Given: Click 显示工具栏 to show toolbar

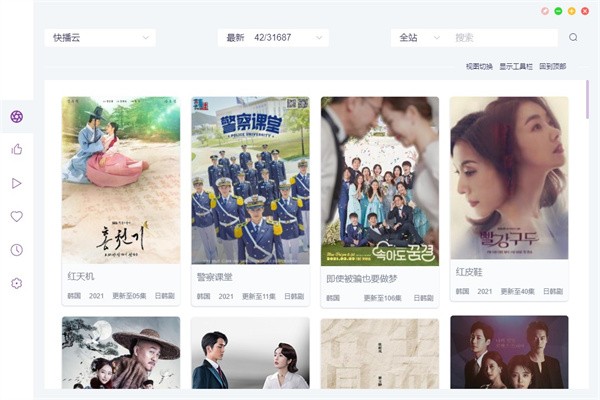Looking at the screenshot, I should (x=516, y=67).
